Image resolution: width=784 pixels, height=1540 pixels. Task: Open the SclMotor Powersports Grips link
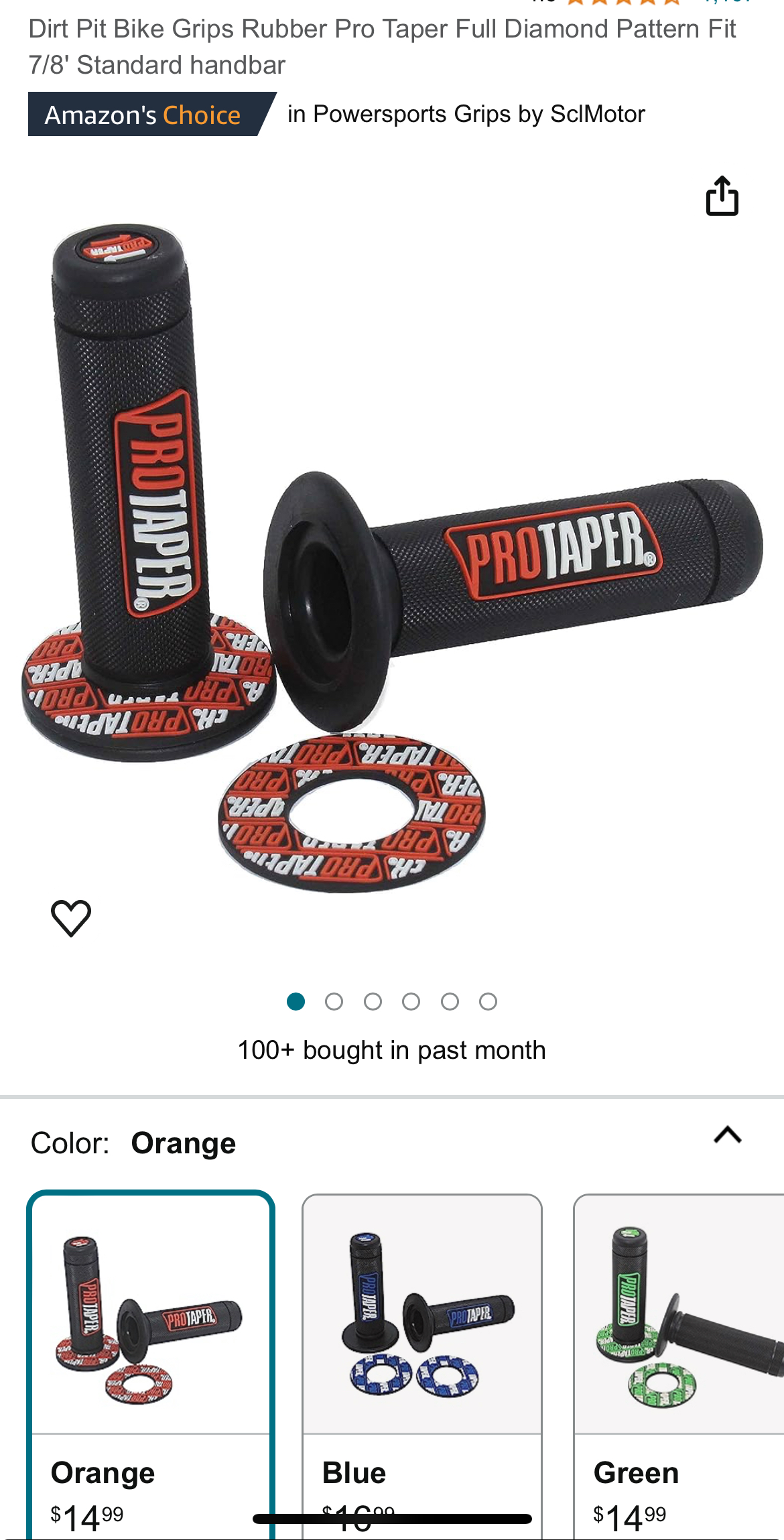[466, 115]
